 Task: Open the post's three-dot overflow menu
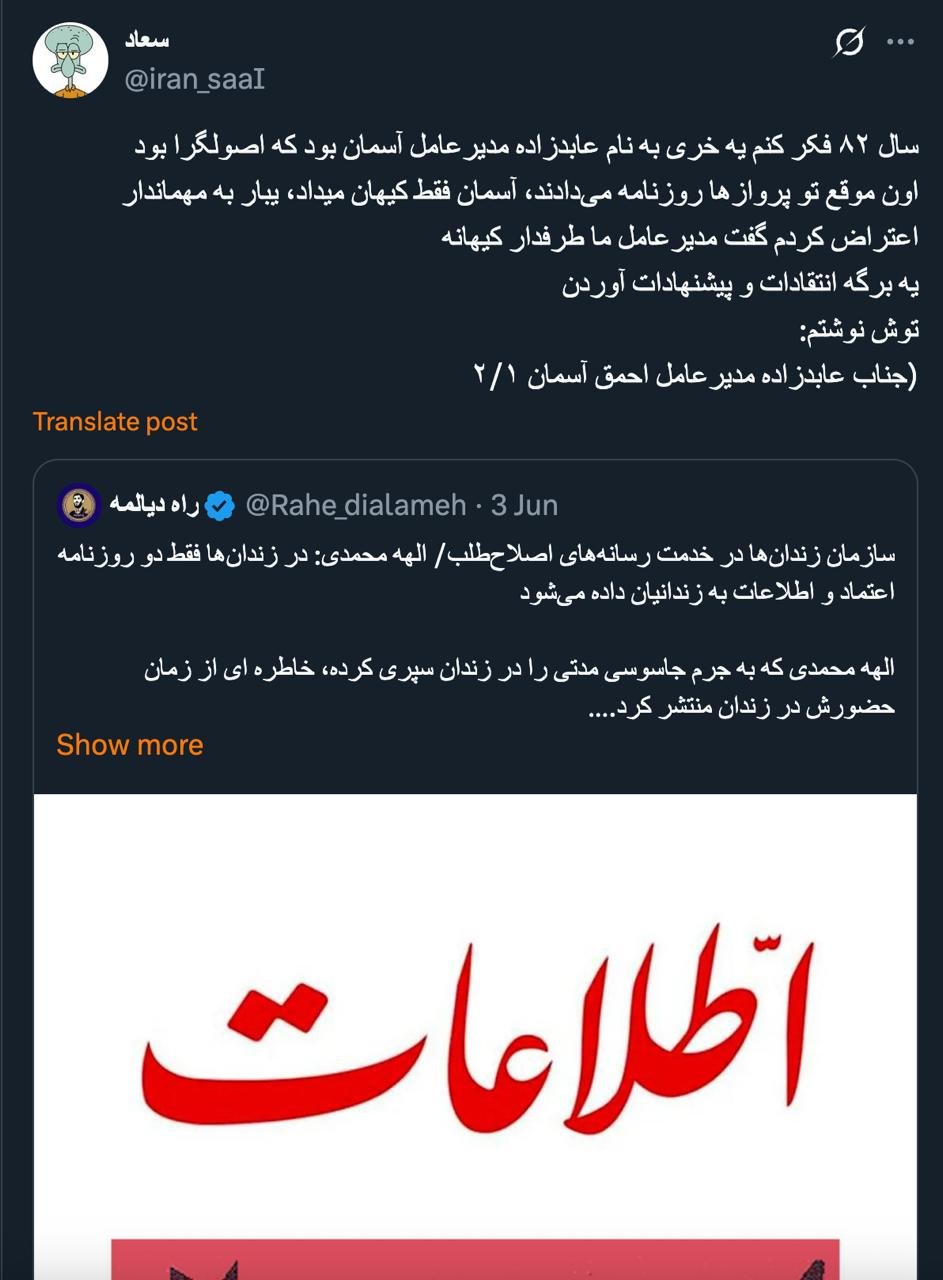(902, 43)
